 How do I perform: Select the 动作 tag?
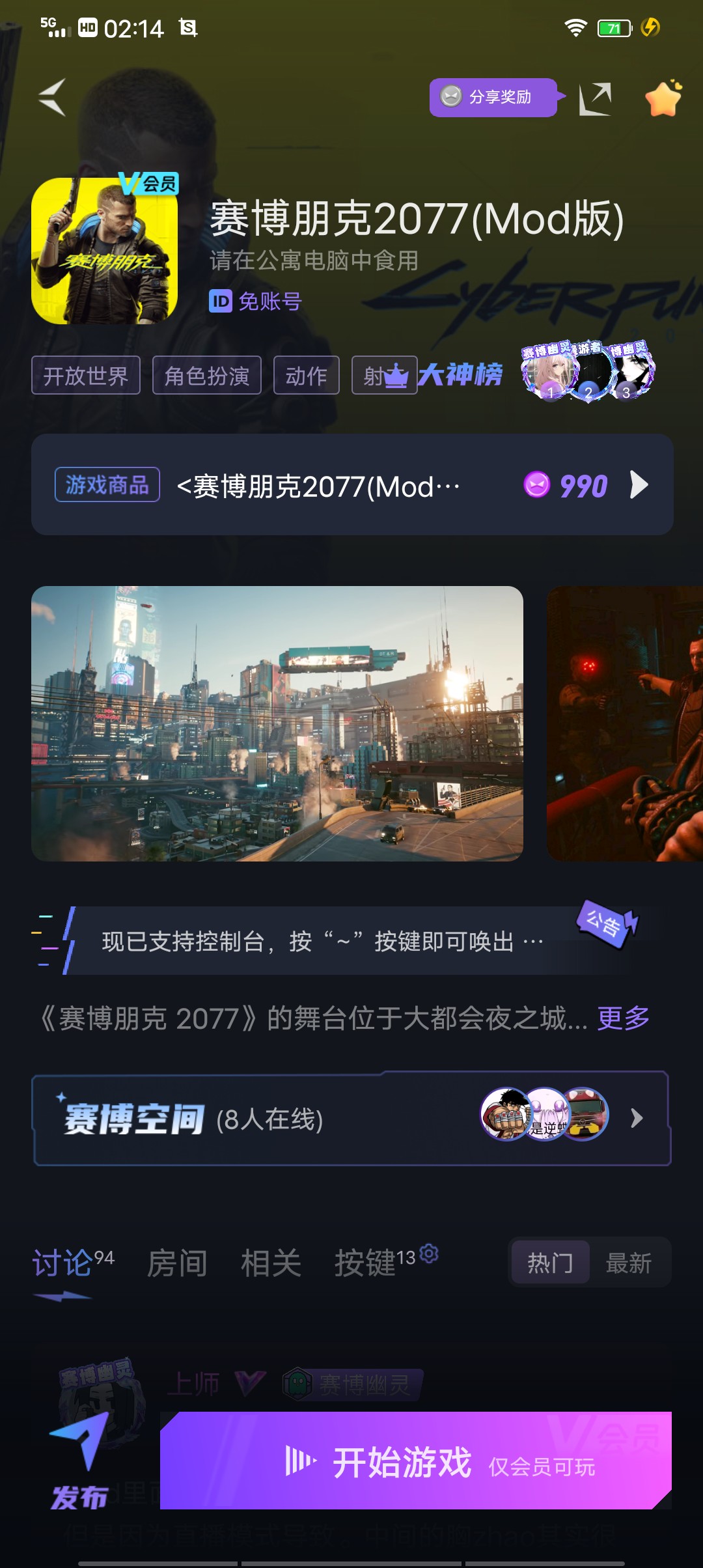[x=306, y=376]
